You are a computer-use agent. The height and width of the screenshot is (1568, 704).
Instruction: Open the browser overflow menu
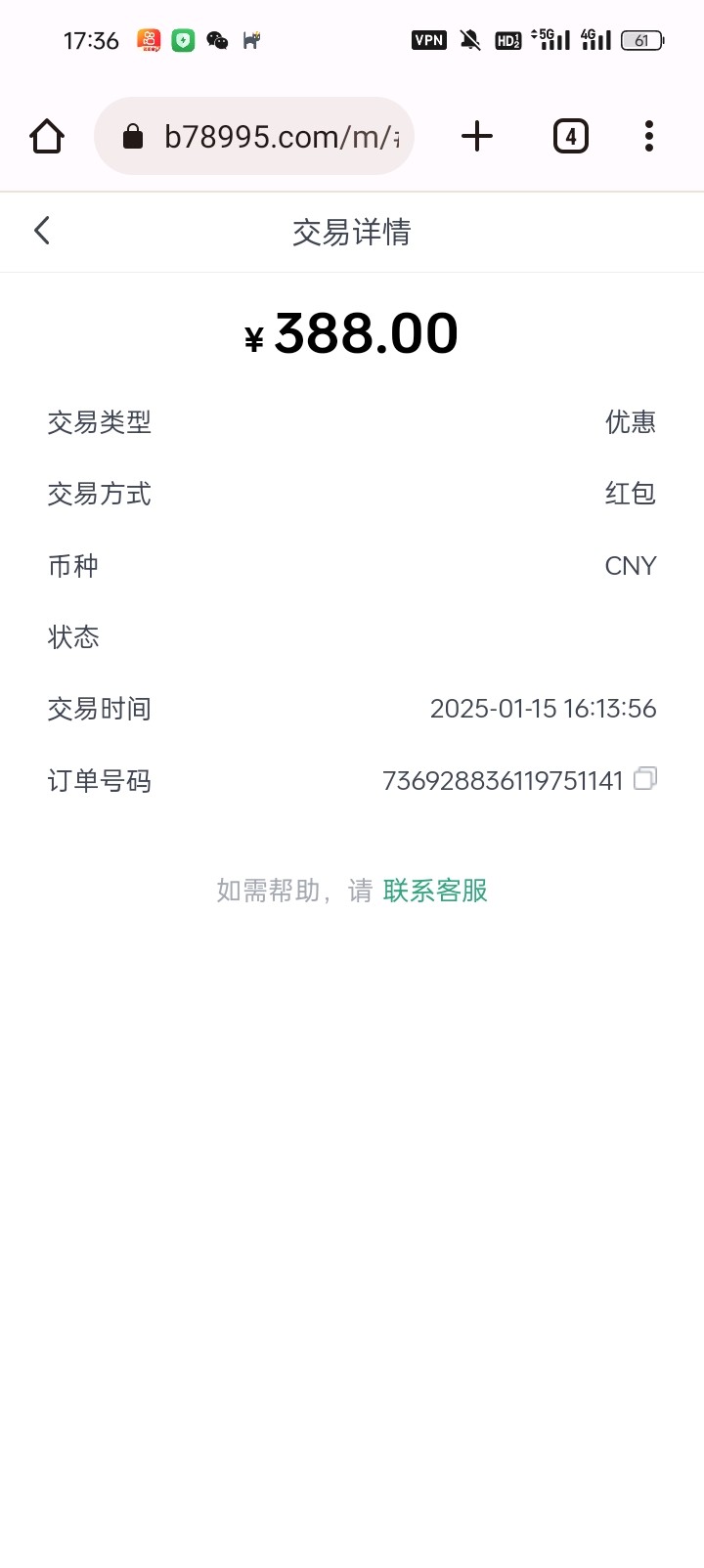[649, 136]
